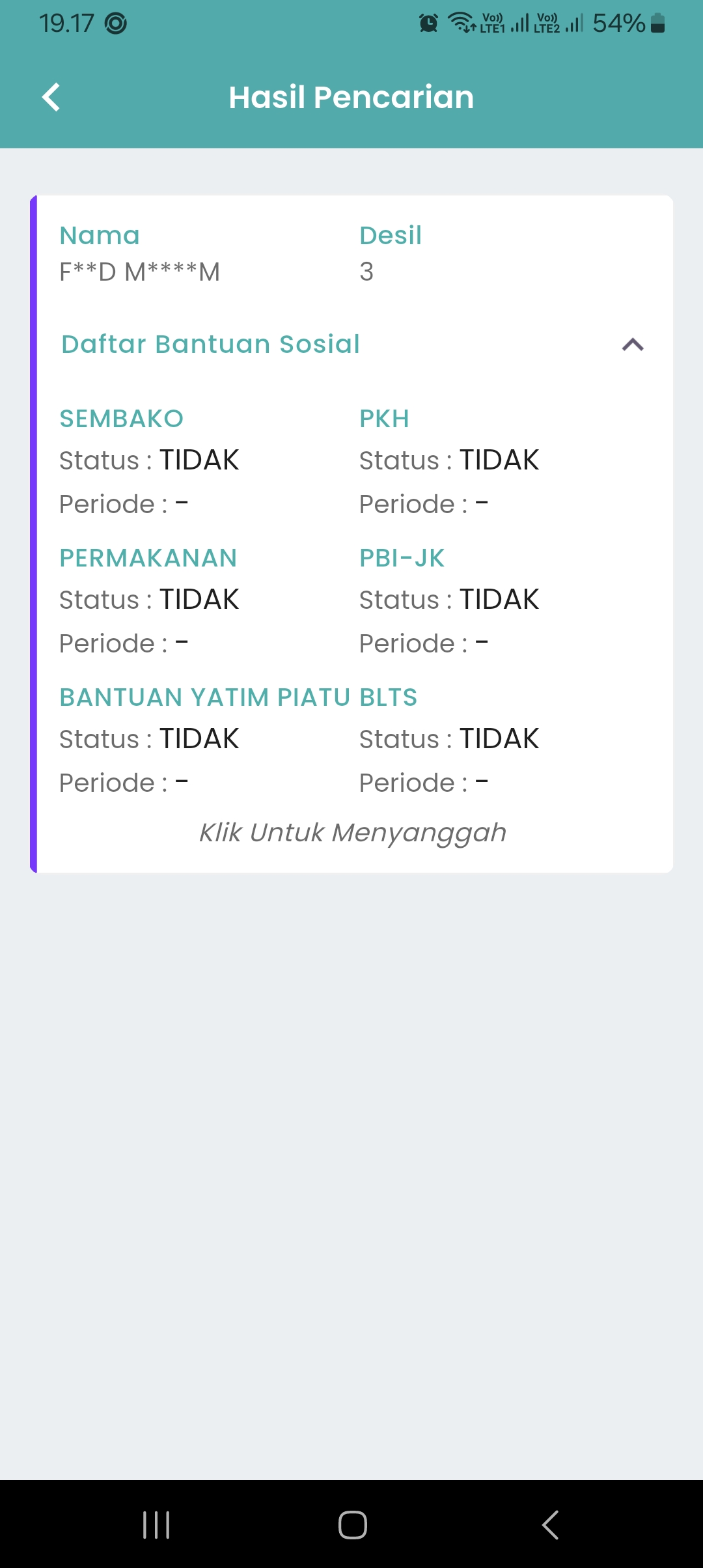Select the PKH assistance entry
This screenshot has width=703, height=1568.
point(385,418)
